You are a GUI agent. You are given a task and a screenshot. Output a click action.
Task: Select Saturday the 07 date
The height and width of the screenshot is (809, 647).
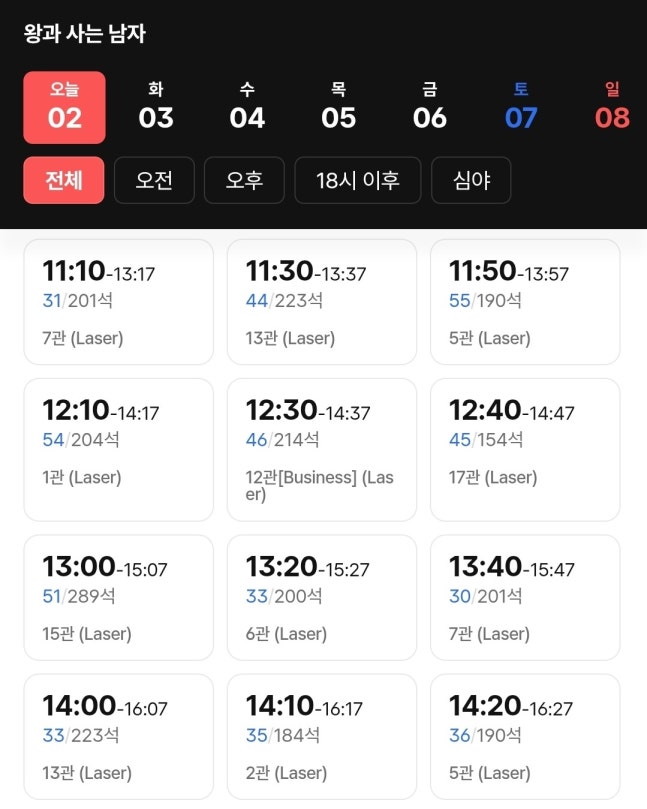(521, 107)
